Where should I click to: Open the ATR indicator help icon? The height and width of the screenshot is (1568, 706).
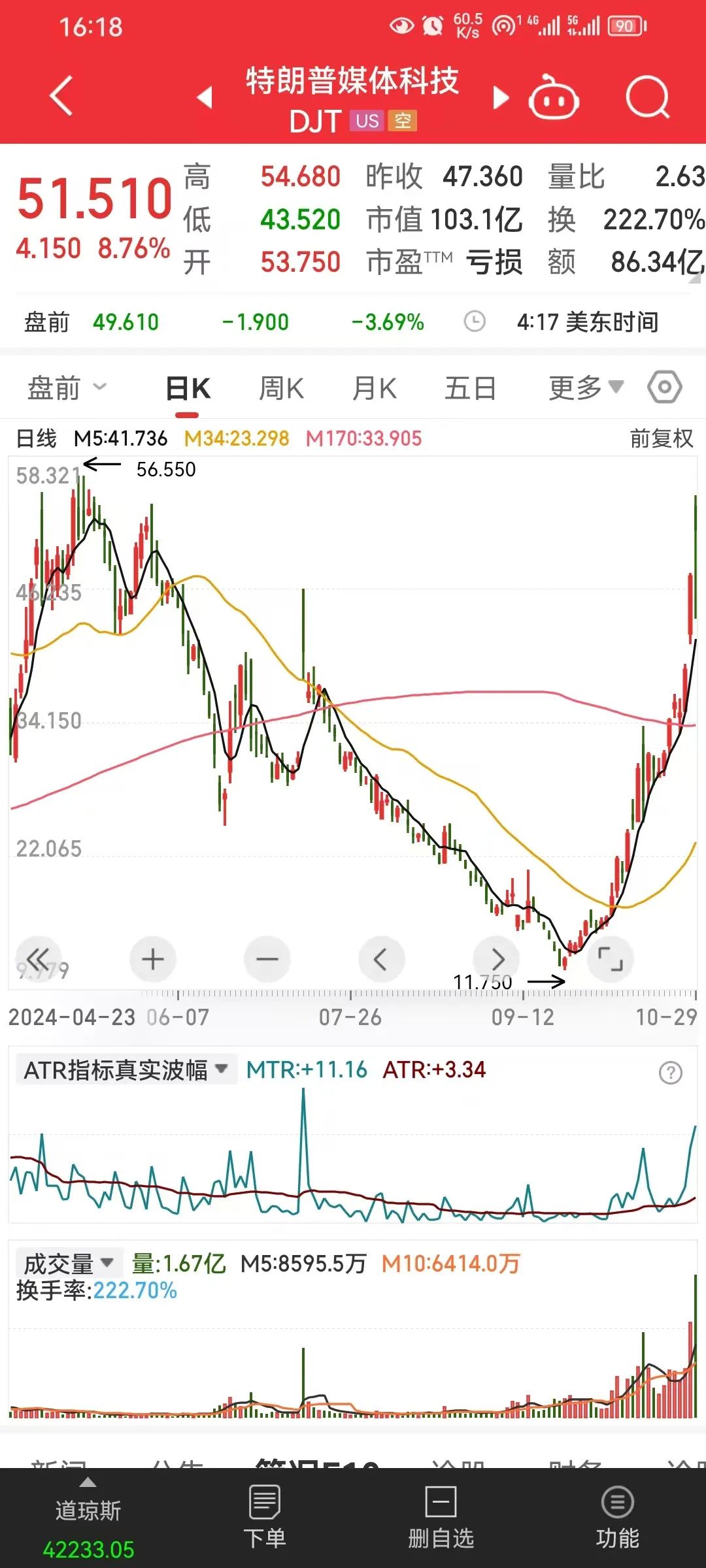pos(671,1072)
